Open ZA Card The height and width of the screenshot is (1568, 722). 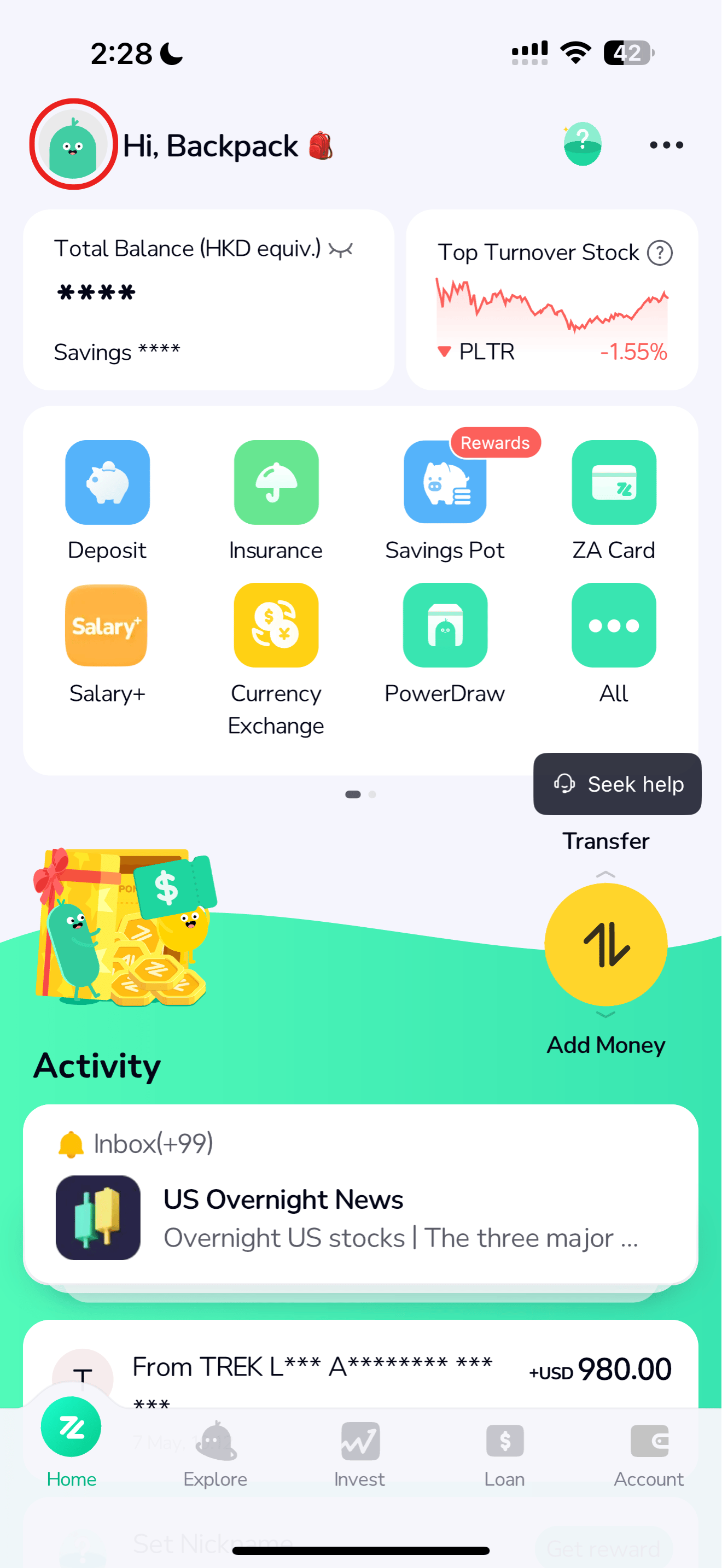click(x=614, y=499)
